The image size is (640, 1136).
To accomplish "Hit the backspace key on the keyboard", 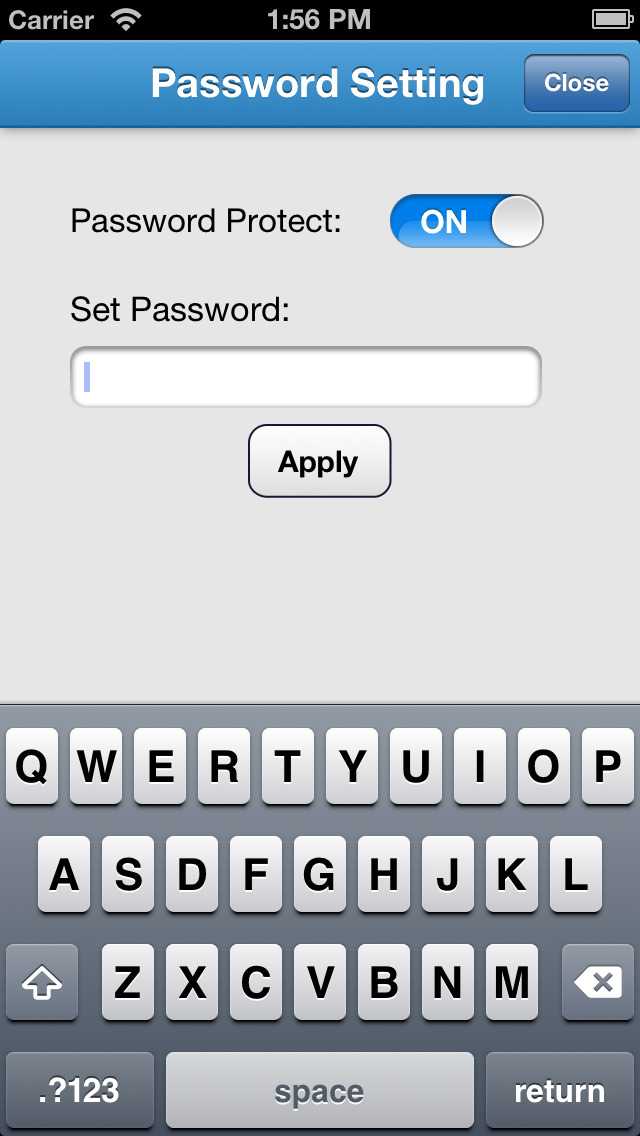I will tap(598, 982).
